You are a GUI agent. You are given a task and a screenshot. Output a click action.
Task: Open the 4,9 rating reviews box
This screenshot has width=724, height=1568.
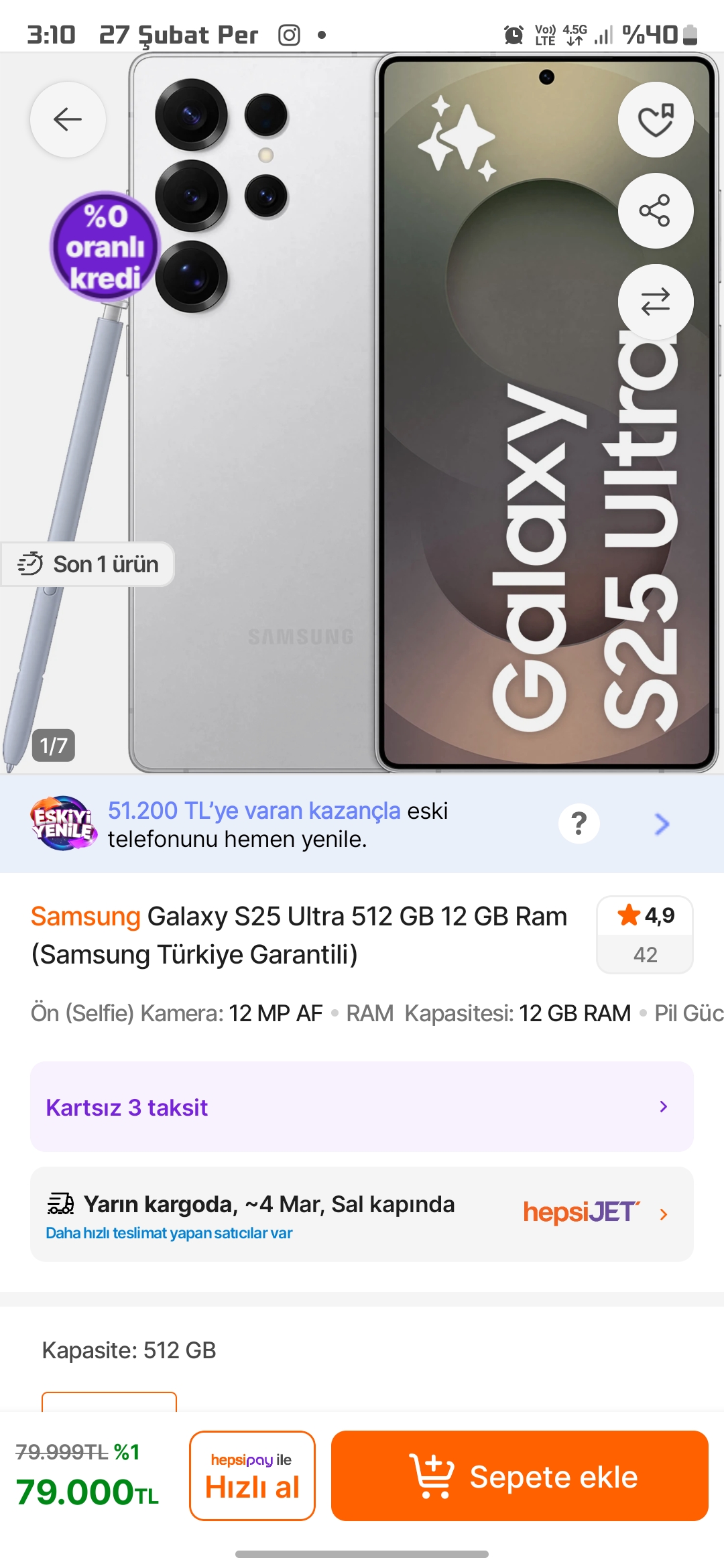(x=645, y=935)
